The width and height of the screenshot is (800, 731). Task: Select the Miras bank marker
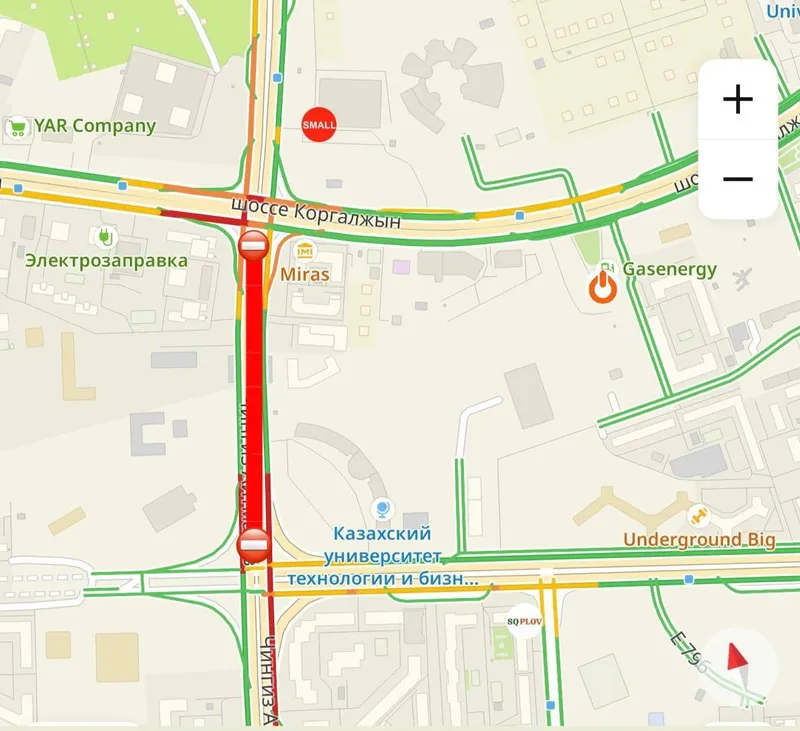304,249
